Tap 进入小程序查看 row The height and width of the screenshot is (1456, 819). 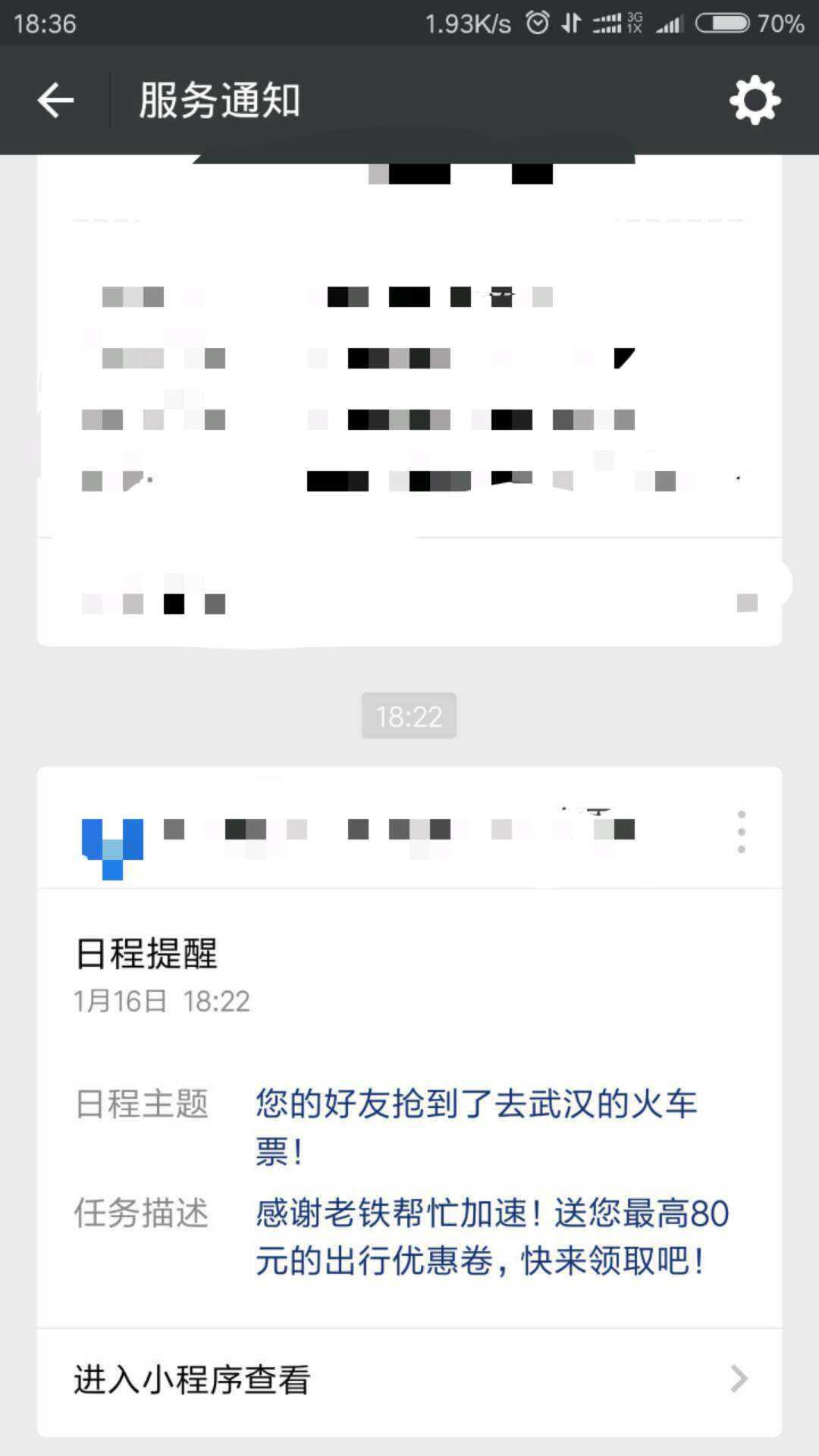tap(409, 1380)
